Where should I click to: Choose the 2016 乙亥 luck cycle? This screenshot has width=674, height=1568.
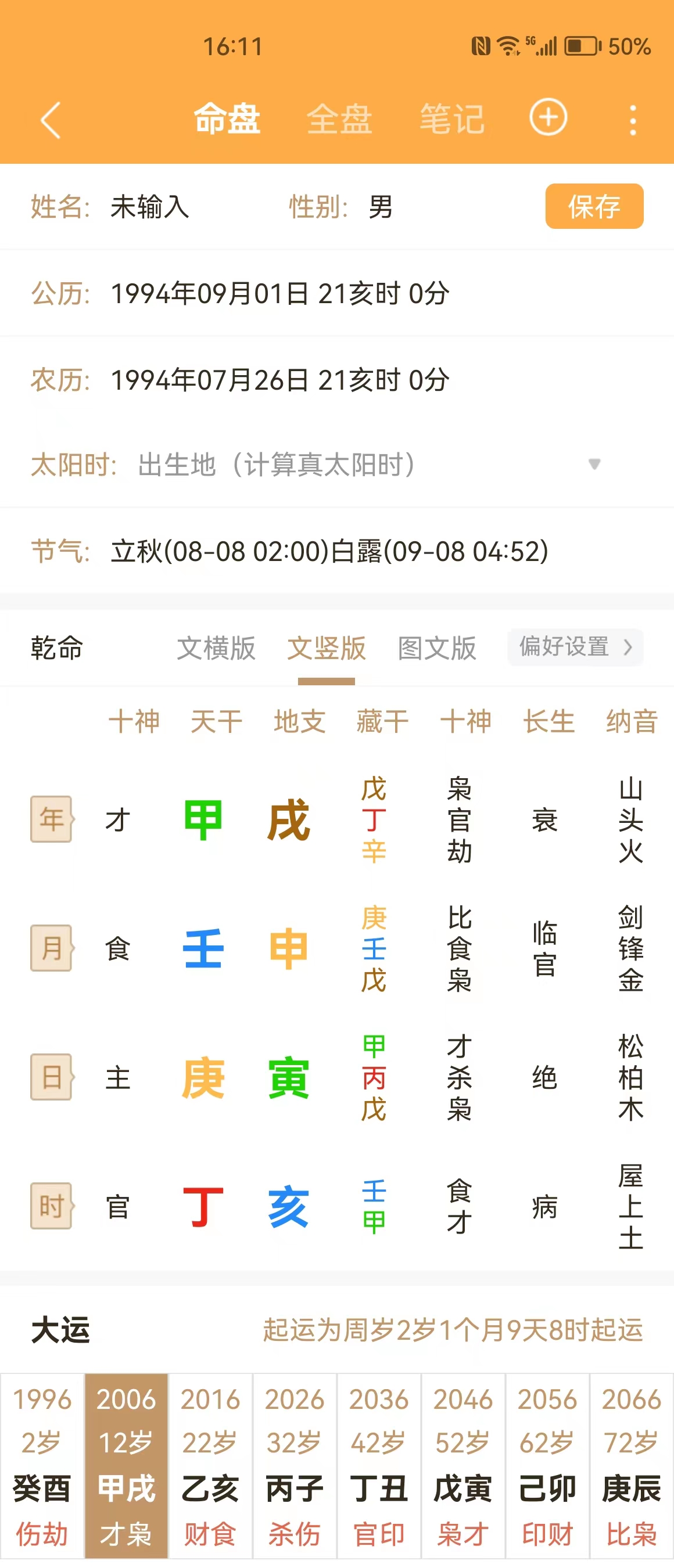coord(210,1466)
